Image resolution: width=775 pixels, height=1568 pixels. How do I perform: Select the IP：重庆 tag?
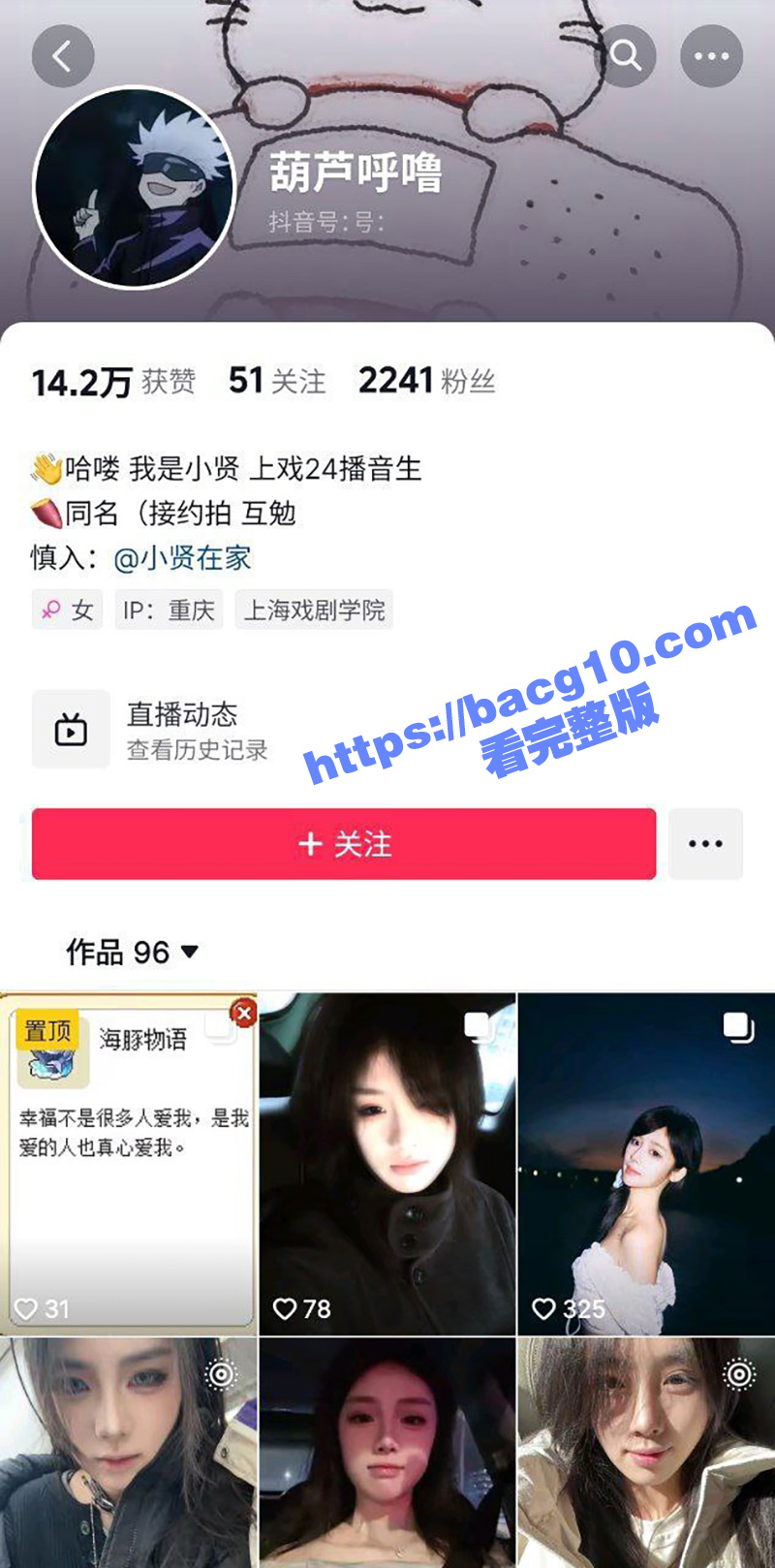pyautogui.click(x=169, y=610)
